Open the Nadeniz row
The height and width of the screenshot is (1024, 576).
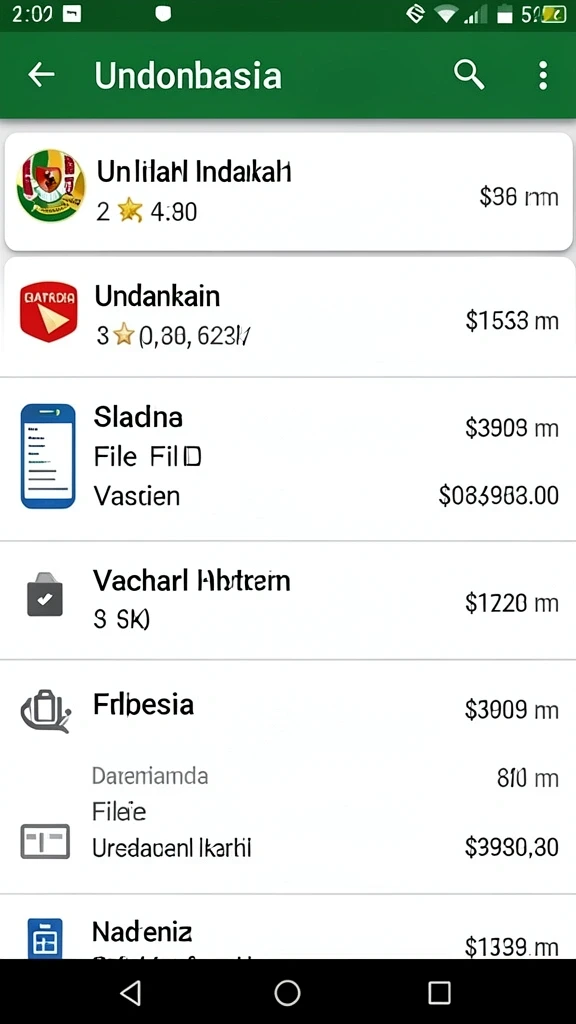288,927
